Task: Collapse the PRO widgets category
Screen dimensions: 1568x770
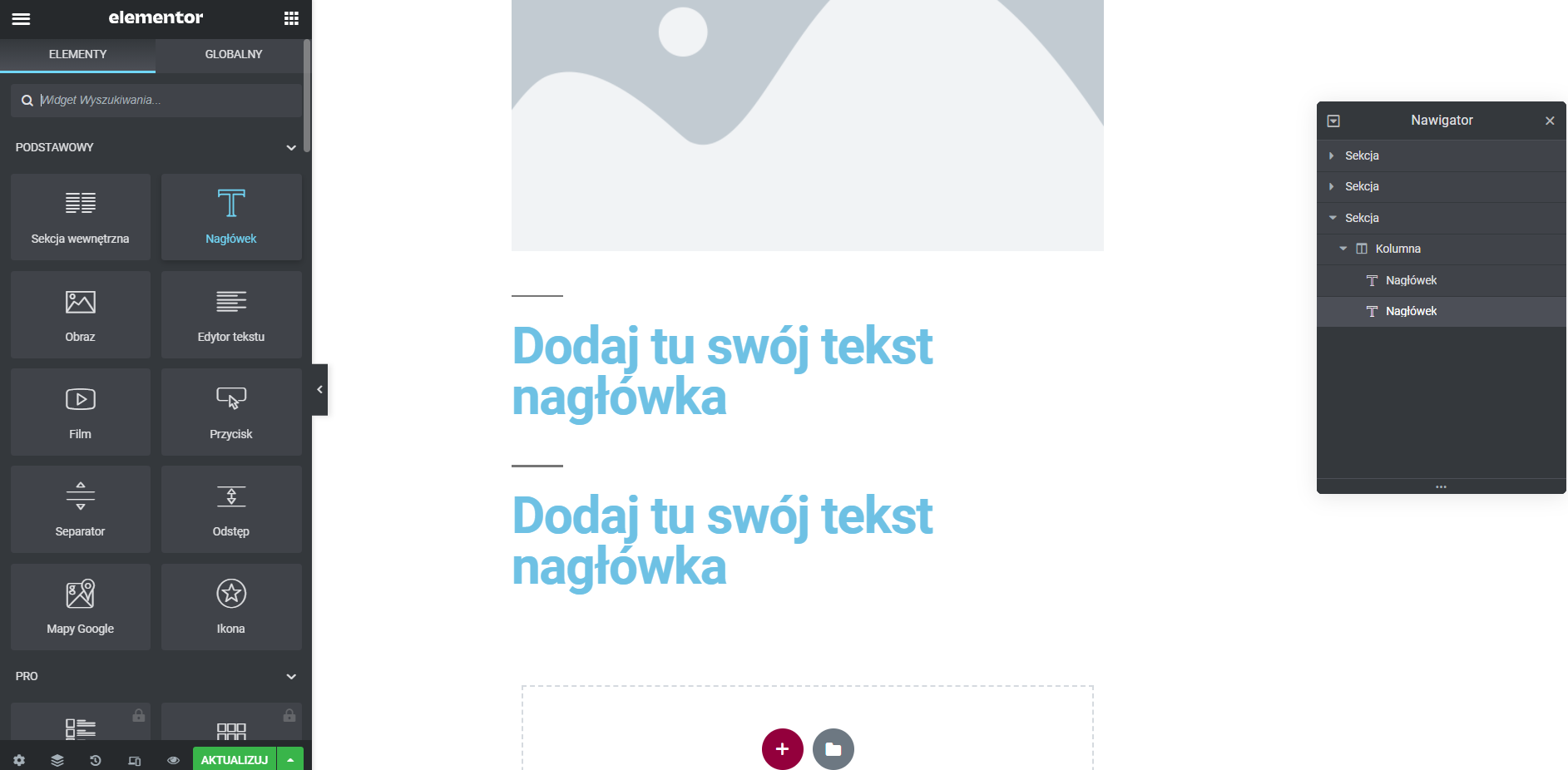Action: tap(291, 676)
